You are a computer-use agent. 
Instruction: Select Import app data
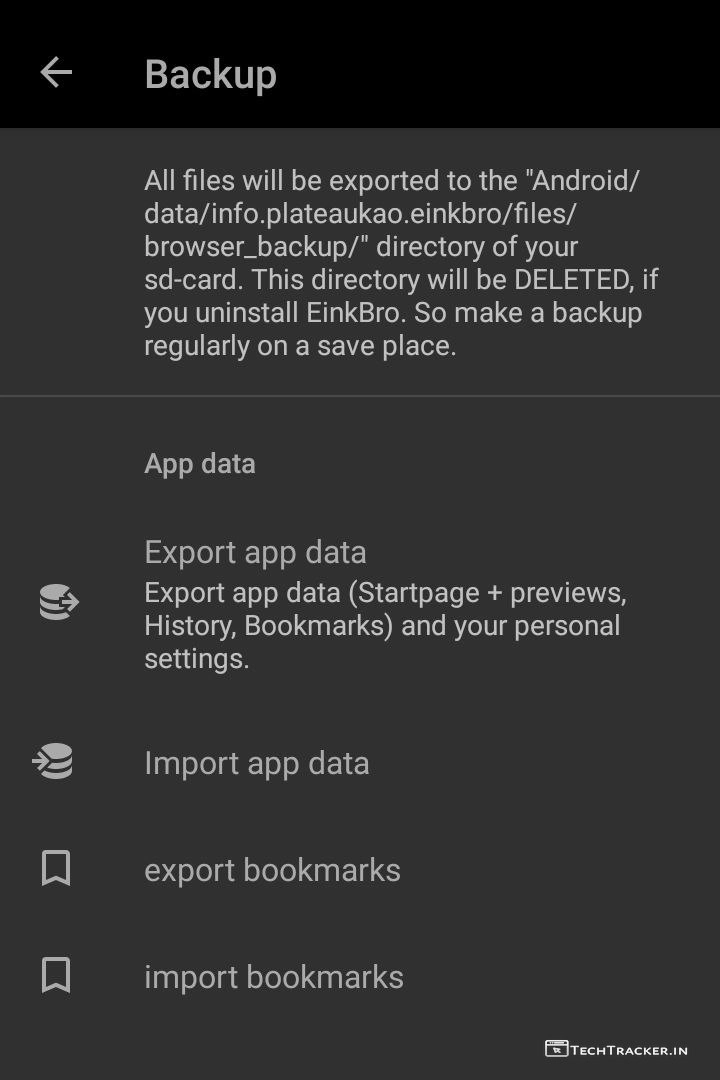257,763
